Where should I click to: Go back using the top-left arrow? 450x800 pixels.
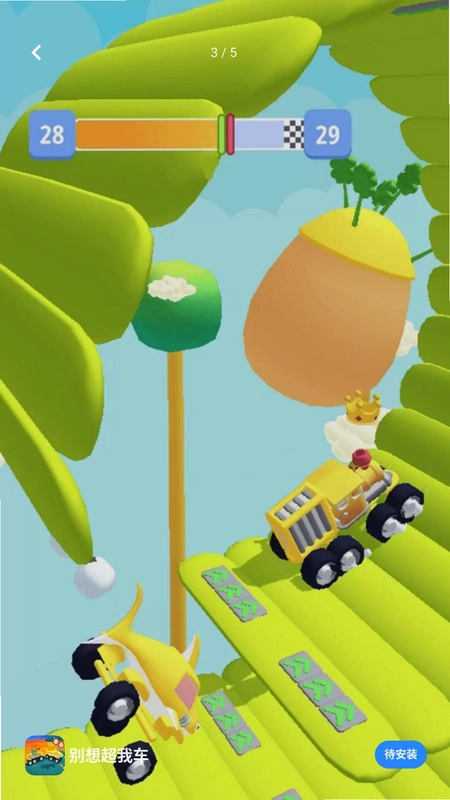tap(36, 53)
